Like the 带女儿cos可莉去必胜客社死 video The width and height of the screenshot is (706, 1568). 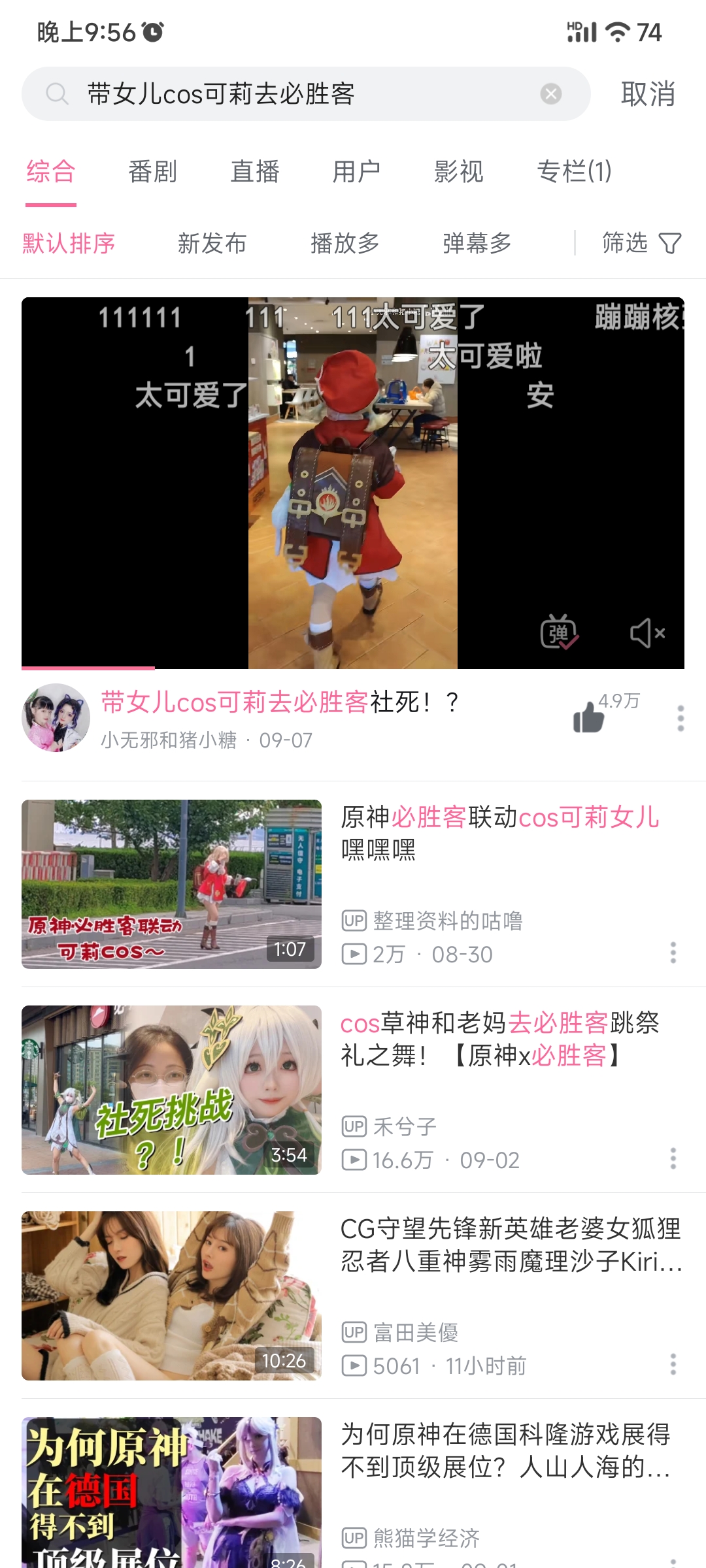click(589, 718)
